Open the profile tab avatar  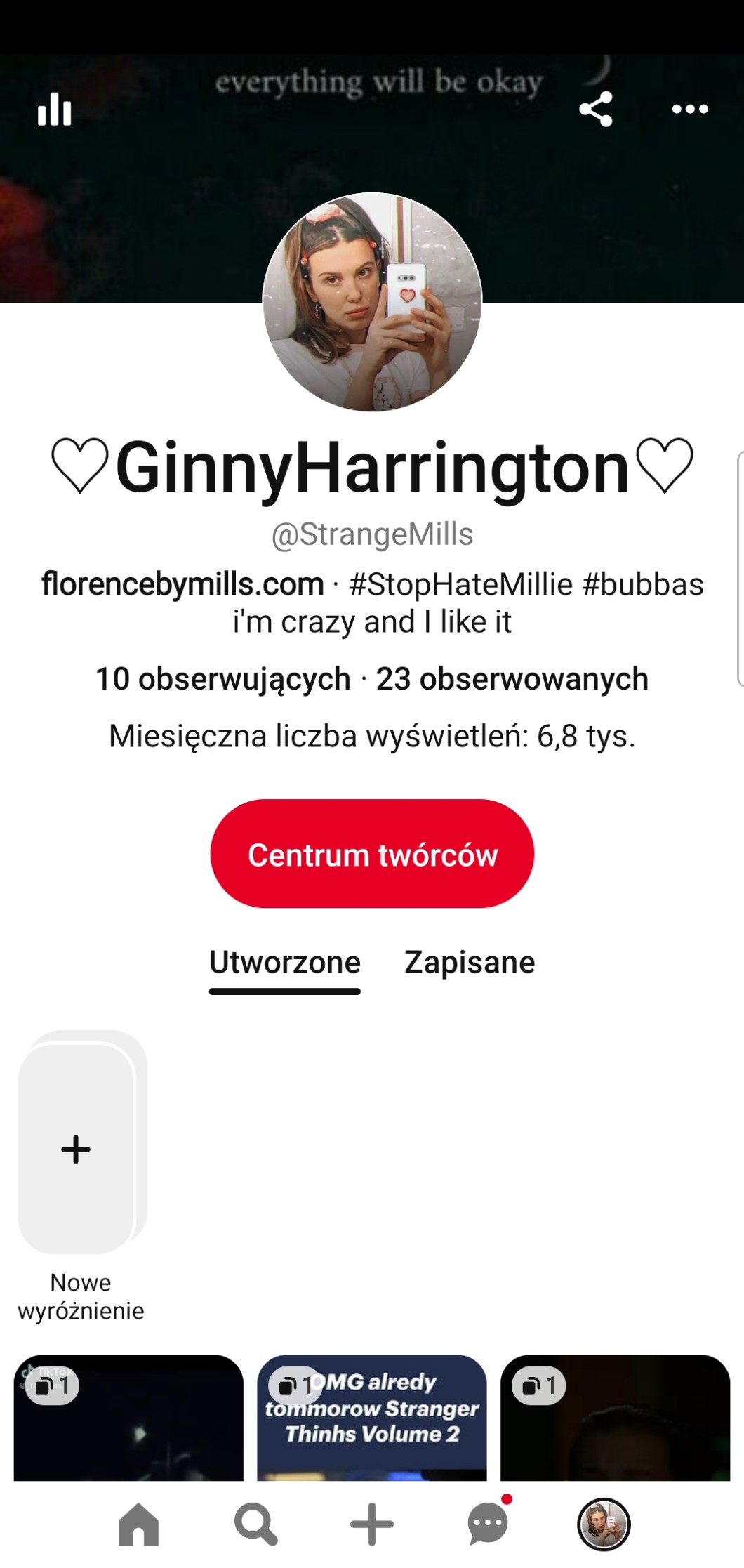coord(604,1524)
